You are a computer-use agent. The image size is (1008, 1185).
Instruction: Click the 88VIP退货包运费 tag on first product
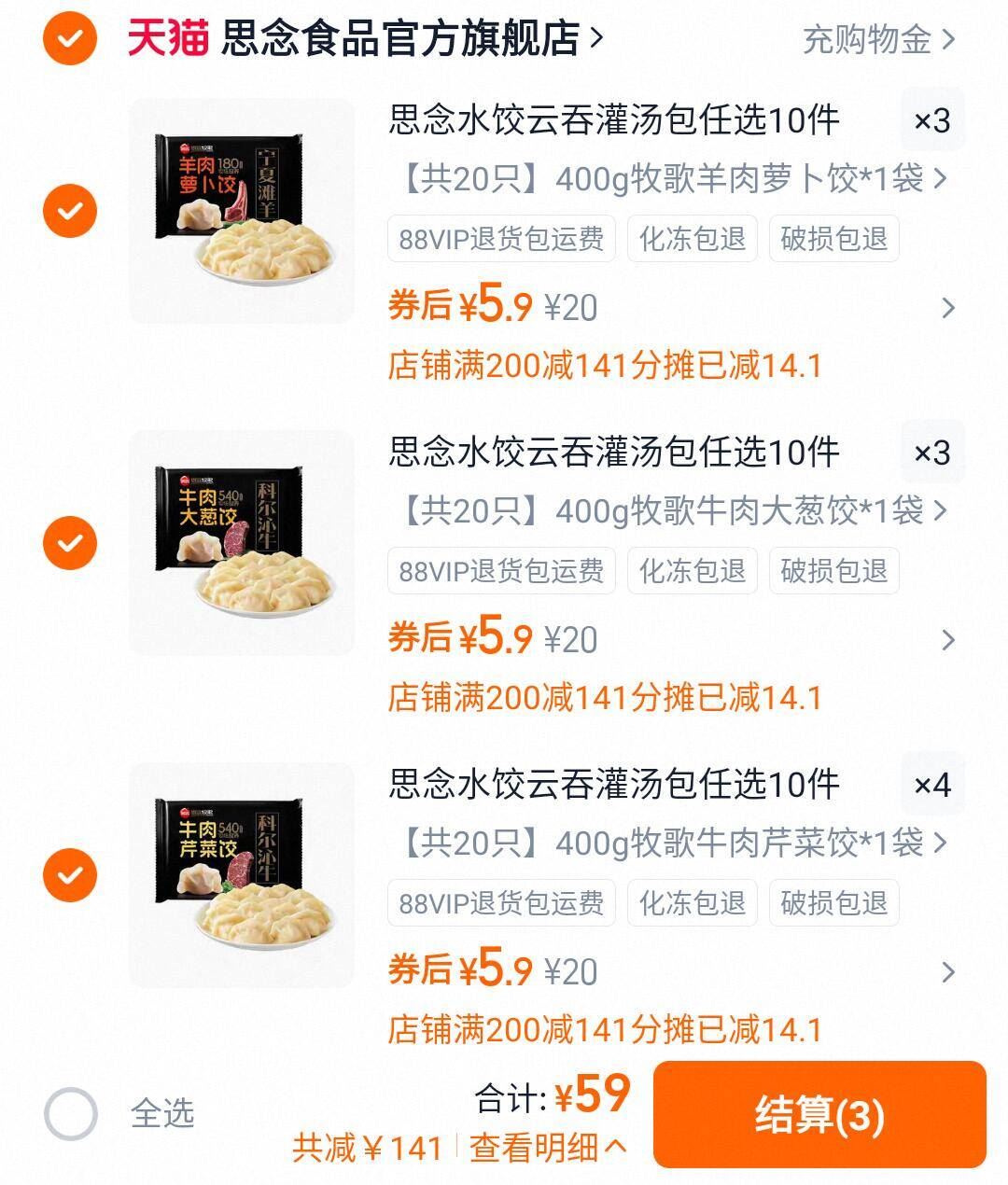500,239
